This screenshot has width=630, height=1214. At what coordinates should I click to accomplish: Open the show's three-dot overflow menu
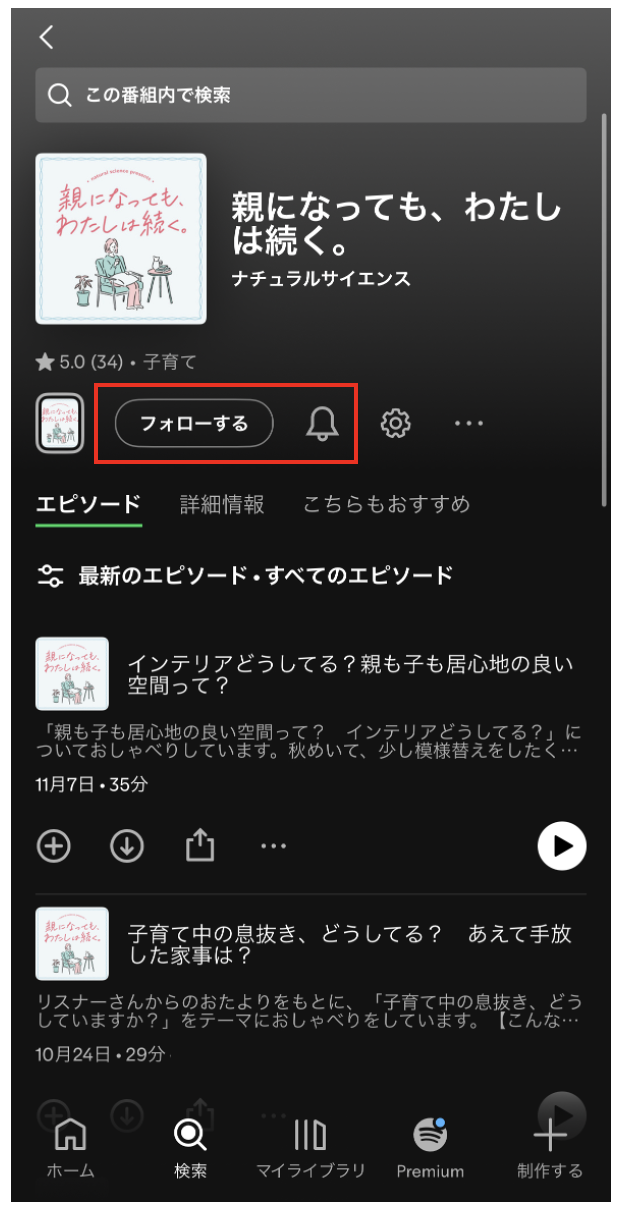pos(468,423)
